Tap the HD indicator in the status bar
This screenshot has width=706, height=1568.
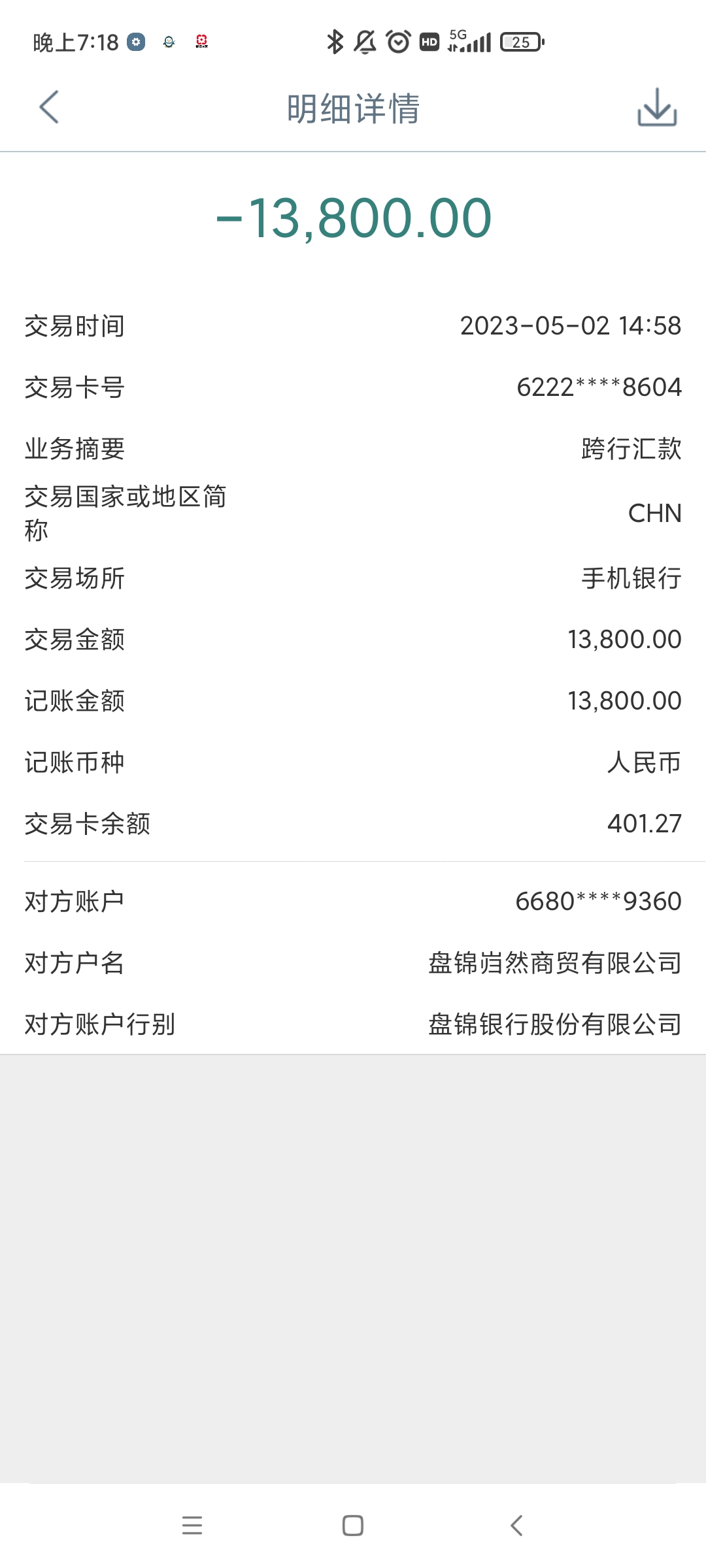pos(428,41)
